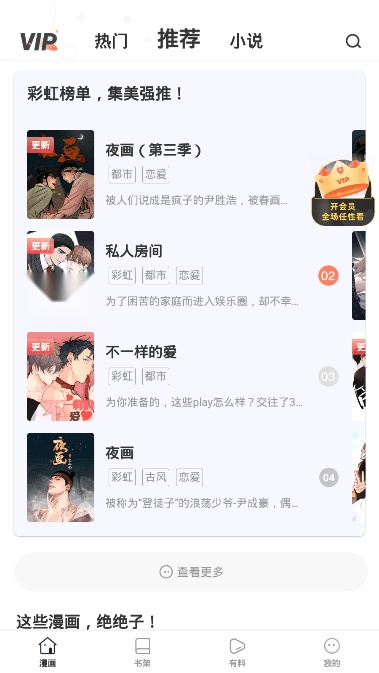Tap the 开会员 全场任性看 crown banner
379x673 pixels.
(x=343, y=193)
